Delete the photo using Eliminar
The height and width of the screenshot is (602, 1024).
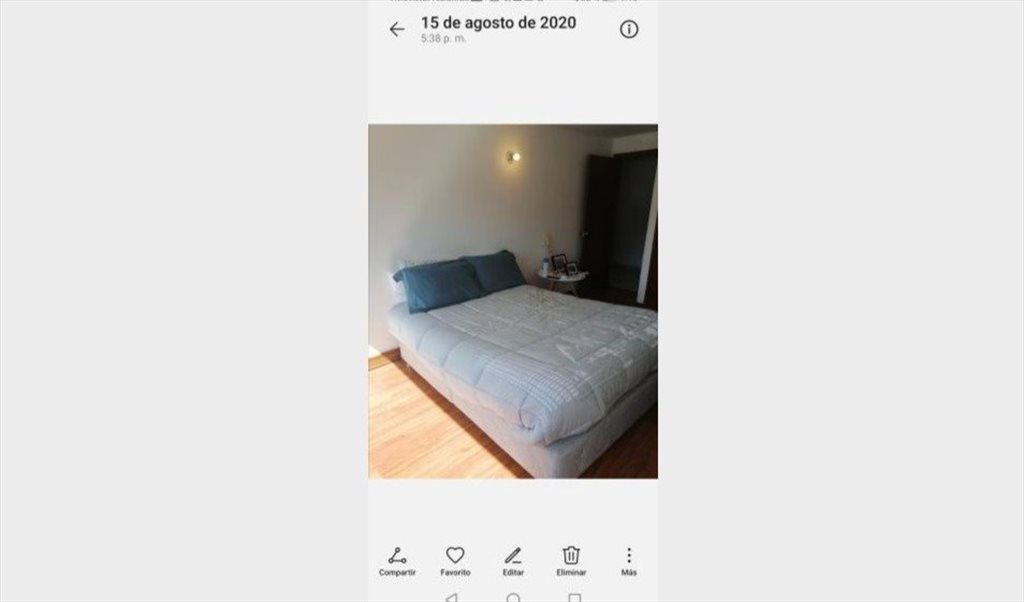pyautogui.click(x=571, y=560)
